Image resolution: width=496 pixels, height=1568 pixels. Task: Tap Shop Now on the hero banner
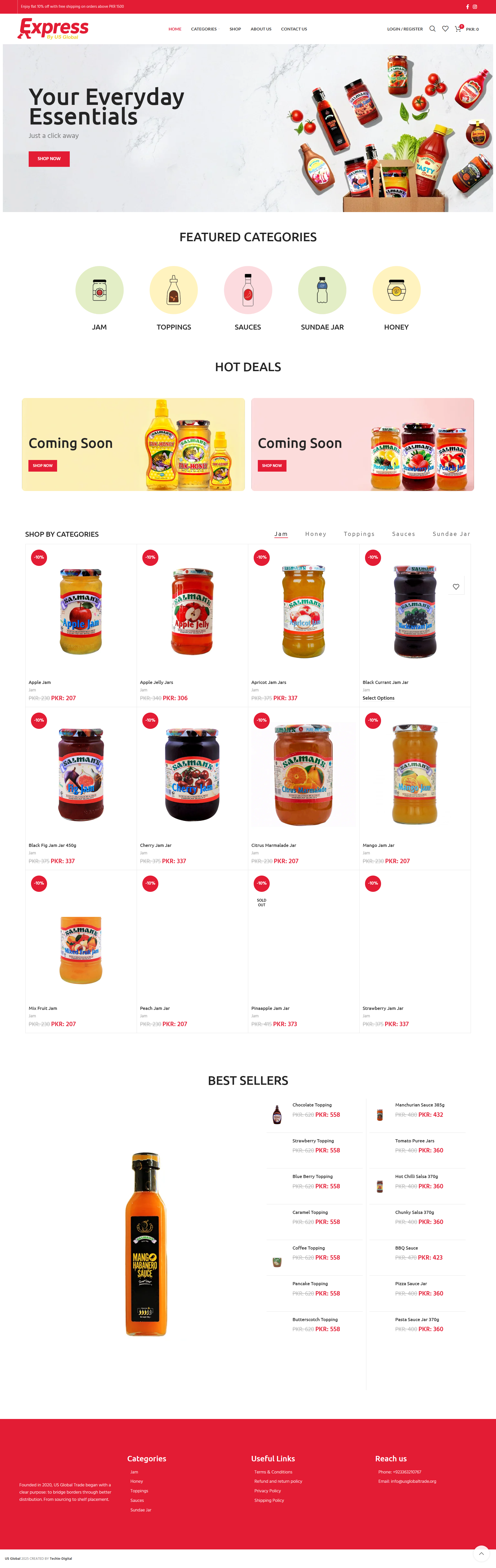[x=49, y=159]
